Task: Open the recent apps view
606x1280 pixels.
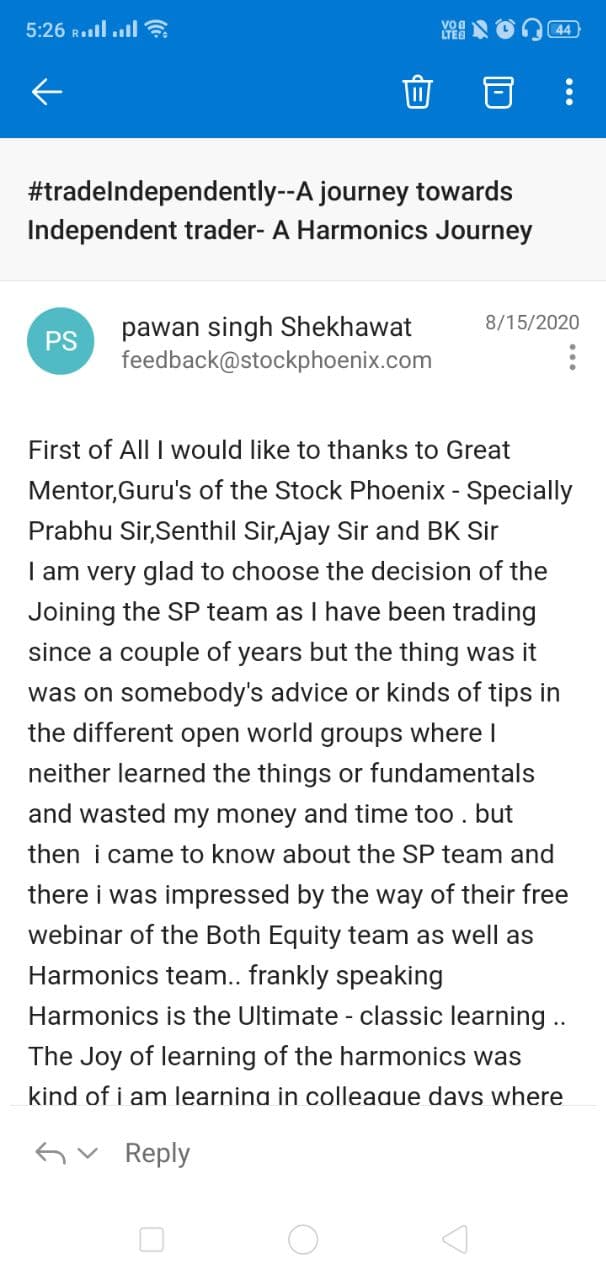Action: click(152, 1240)
